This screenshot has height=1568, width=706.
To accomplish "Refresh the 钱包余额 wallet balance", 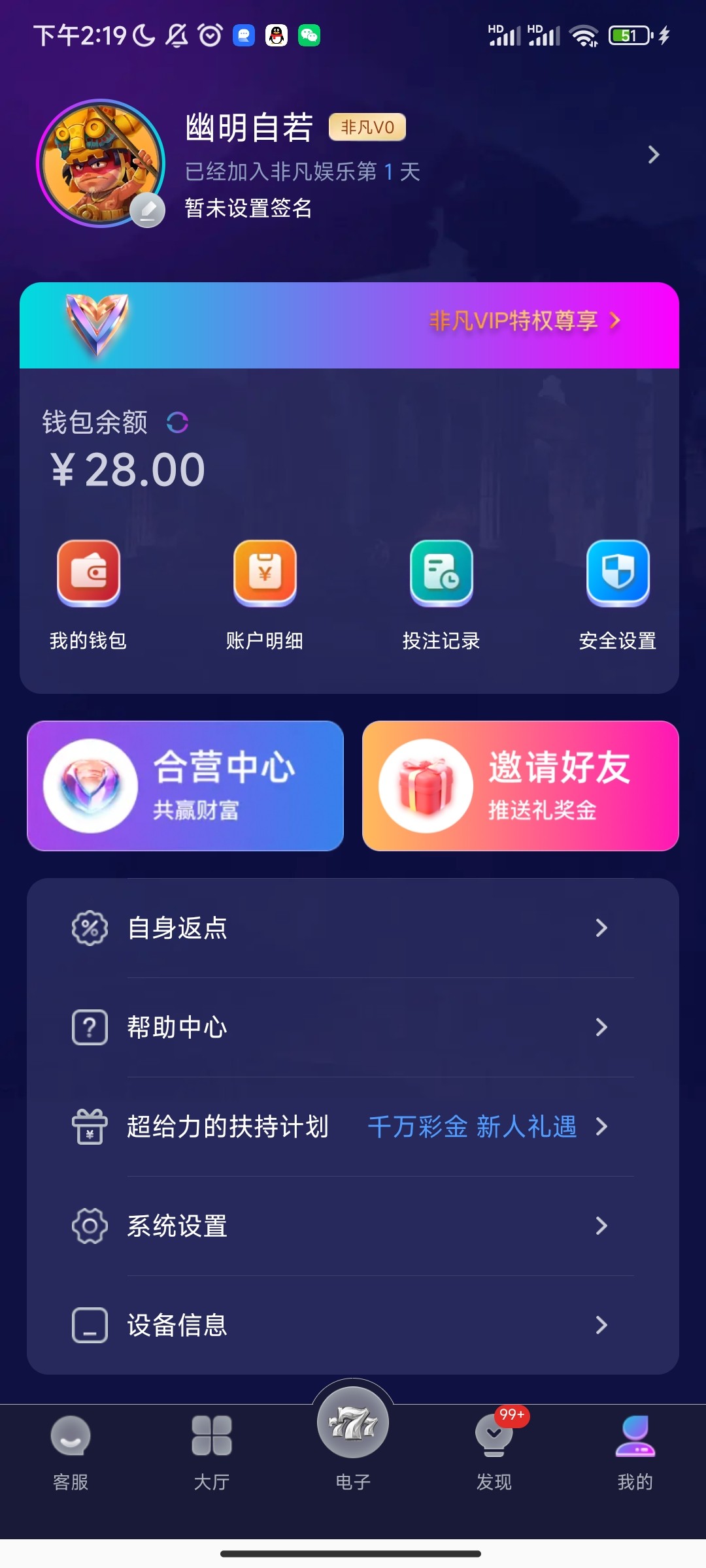I will click(x=177, y=423).
